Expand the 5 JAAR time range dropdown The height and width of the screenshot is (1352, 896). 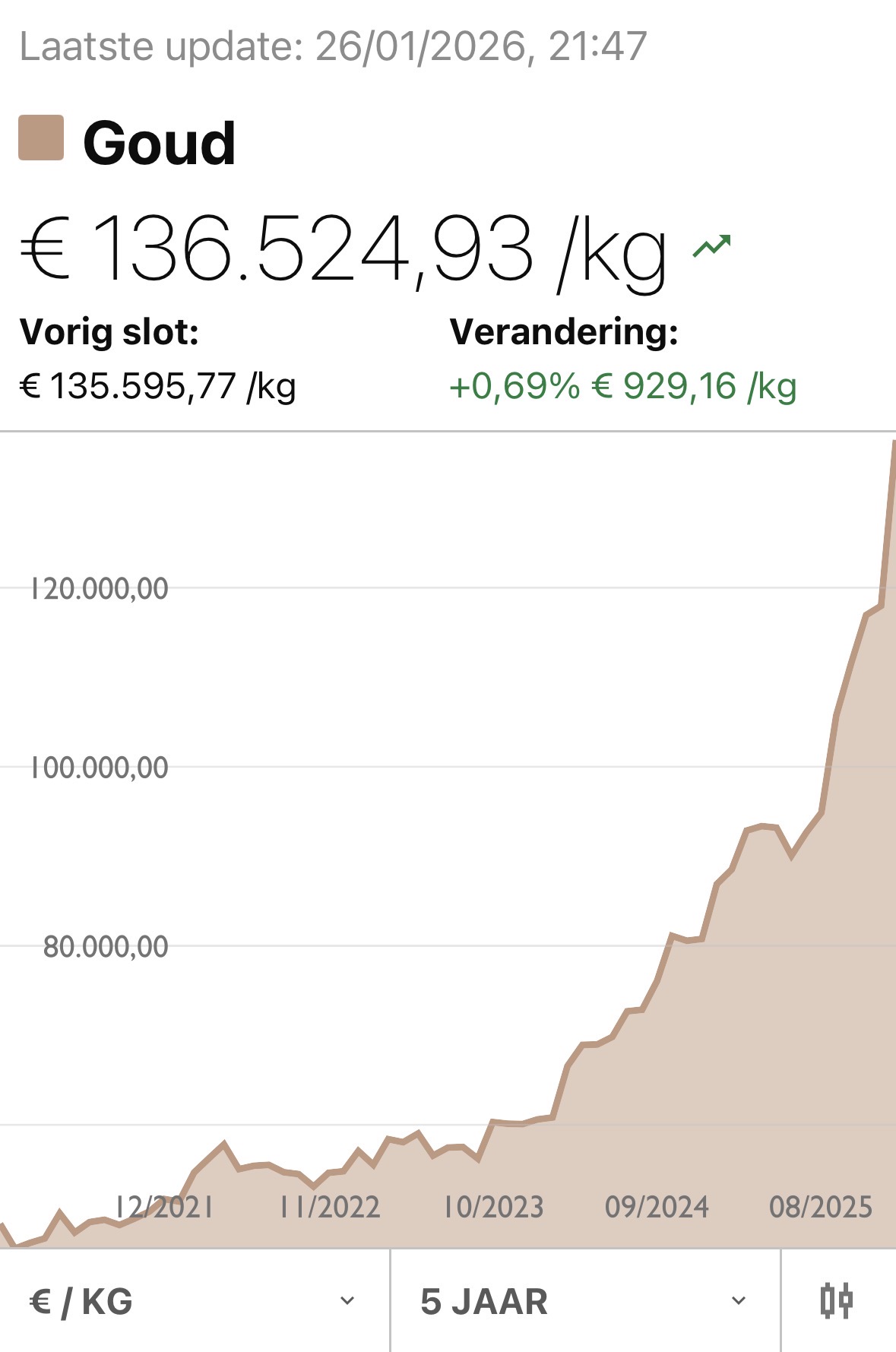click(584, 1301)
